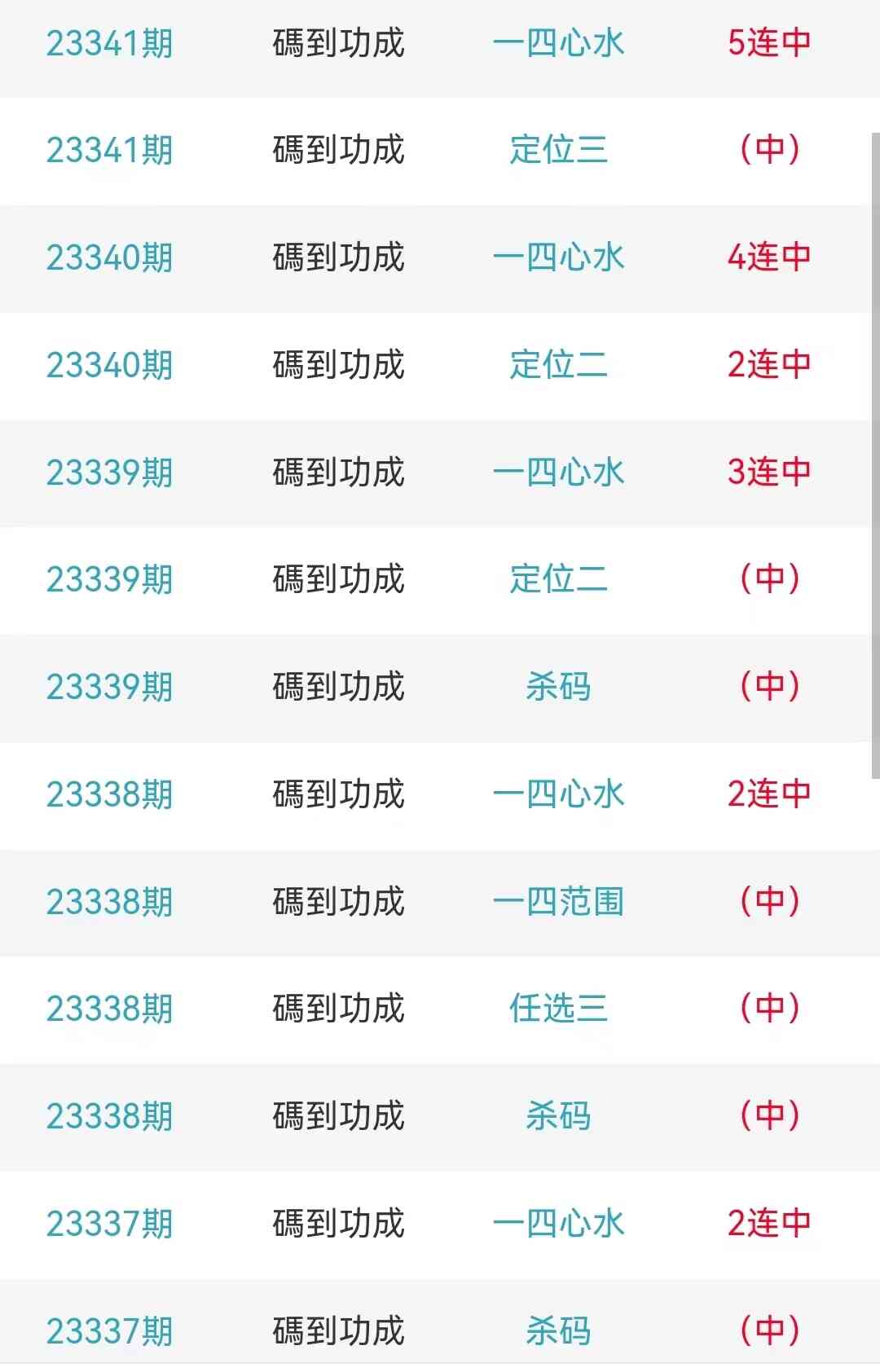Open the 23339期 一四心水 entry

tap(558, 473)
